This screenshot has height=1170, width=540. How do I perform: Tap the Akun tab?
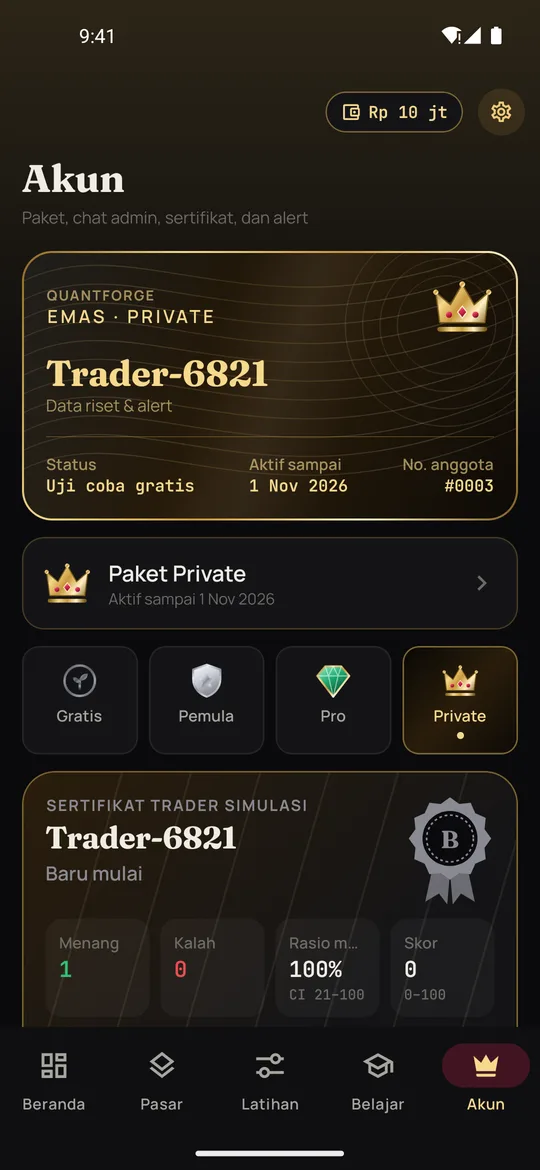click(486, 1082)
